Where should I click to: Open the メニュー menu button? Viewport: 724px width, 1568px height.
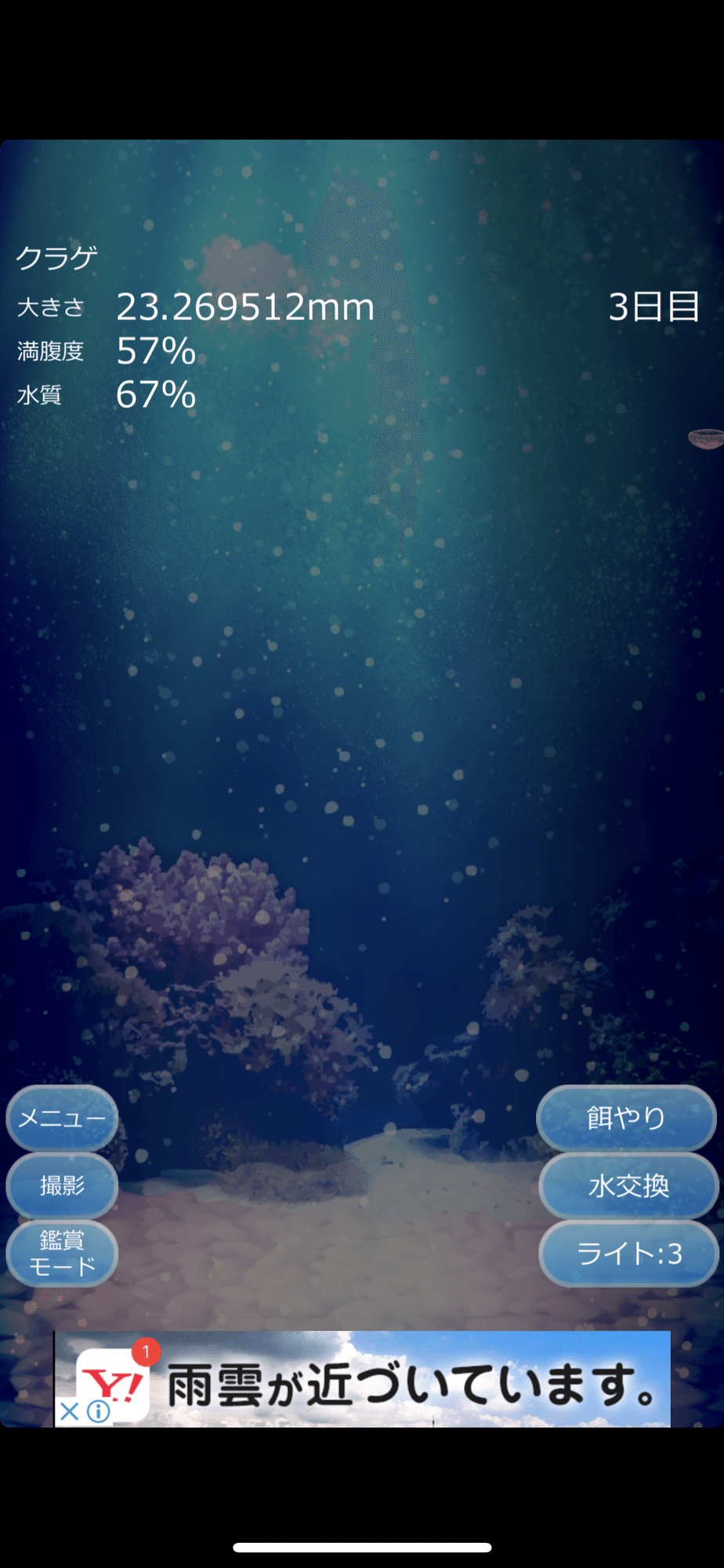coord(62,1118)
